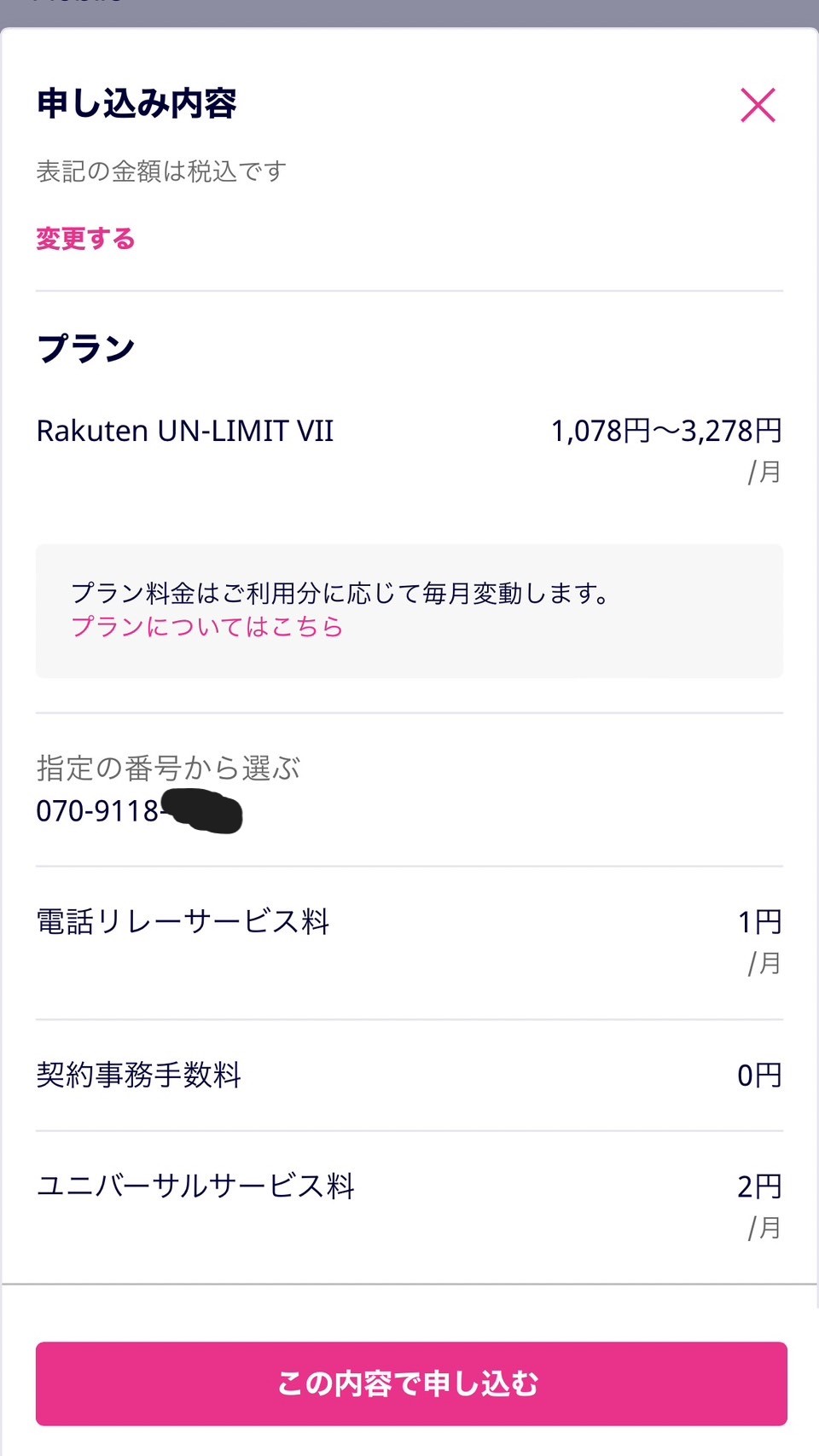819x1456 pixels.
Task: Submit with この内容で申し込む button
Action: coord(410,1383)
